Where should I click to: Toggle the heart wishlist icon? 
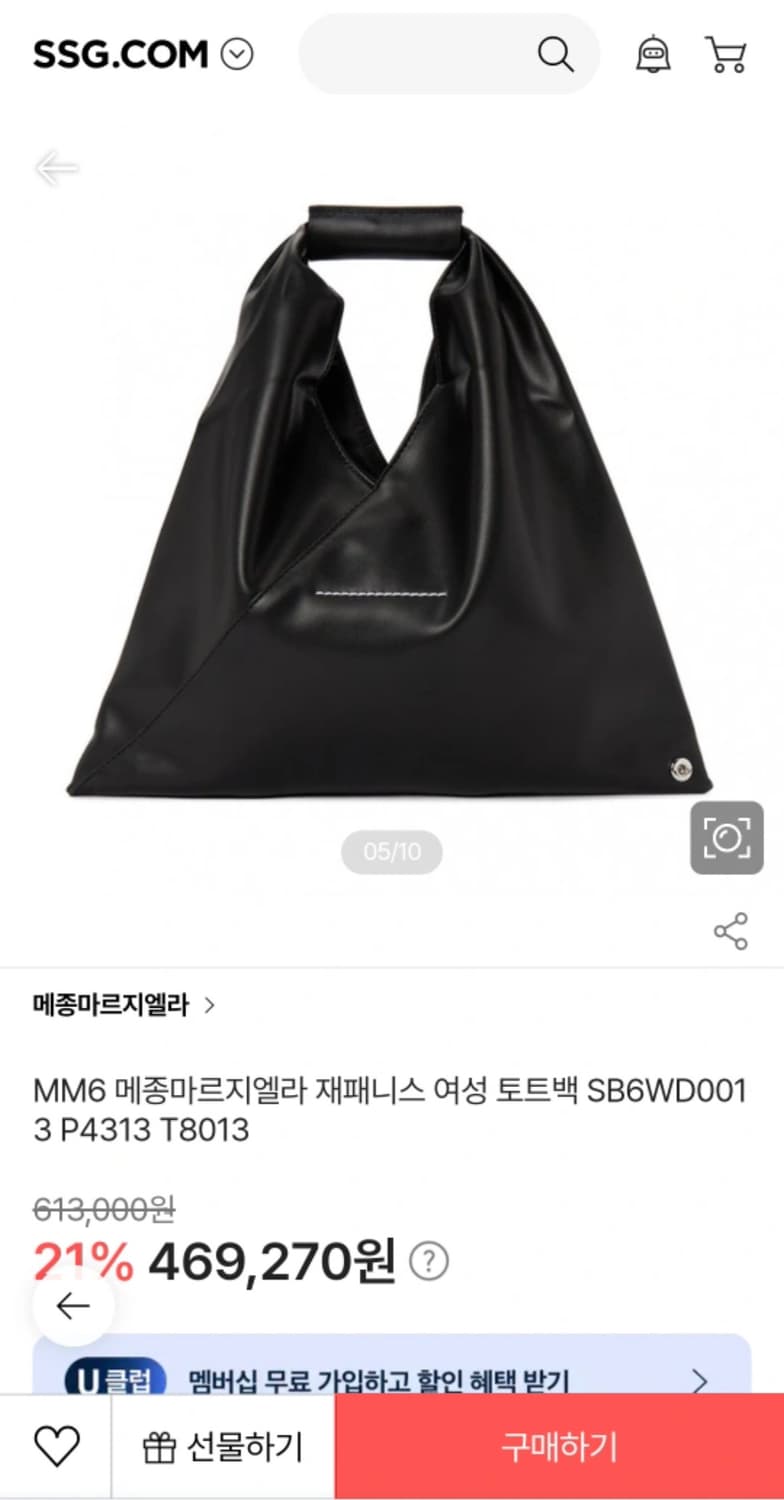55,1446
